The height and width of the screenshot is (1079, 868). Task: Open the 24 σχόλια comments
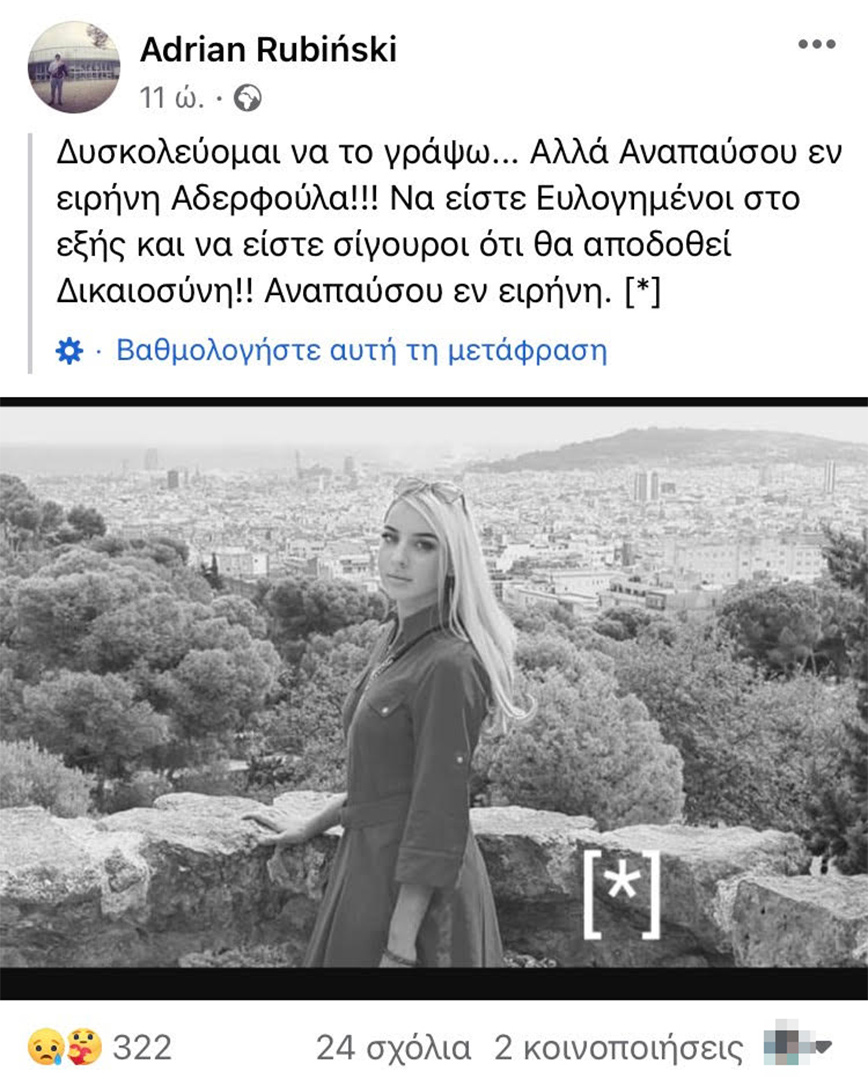[393, 1048]
